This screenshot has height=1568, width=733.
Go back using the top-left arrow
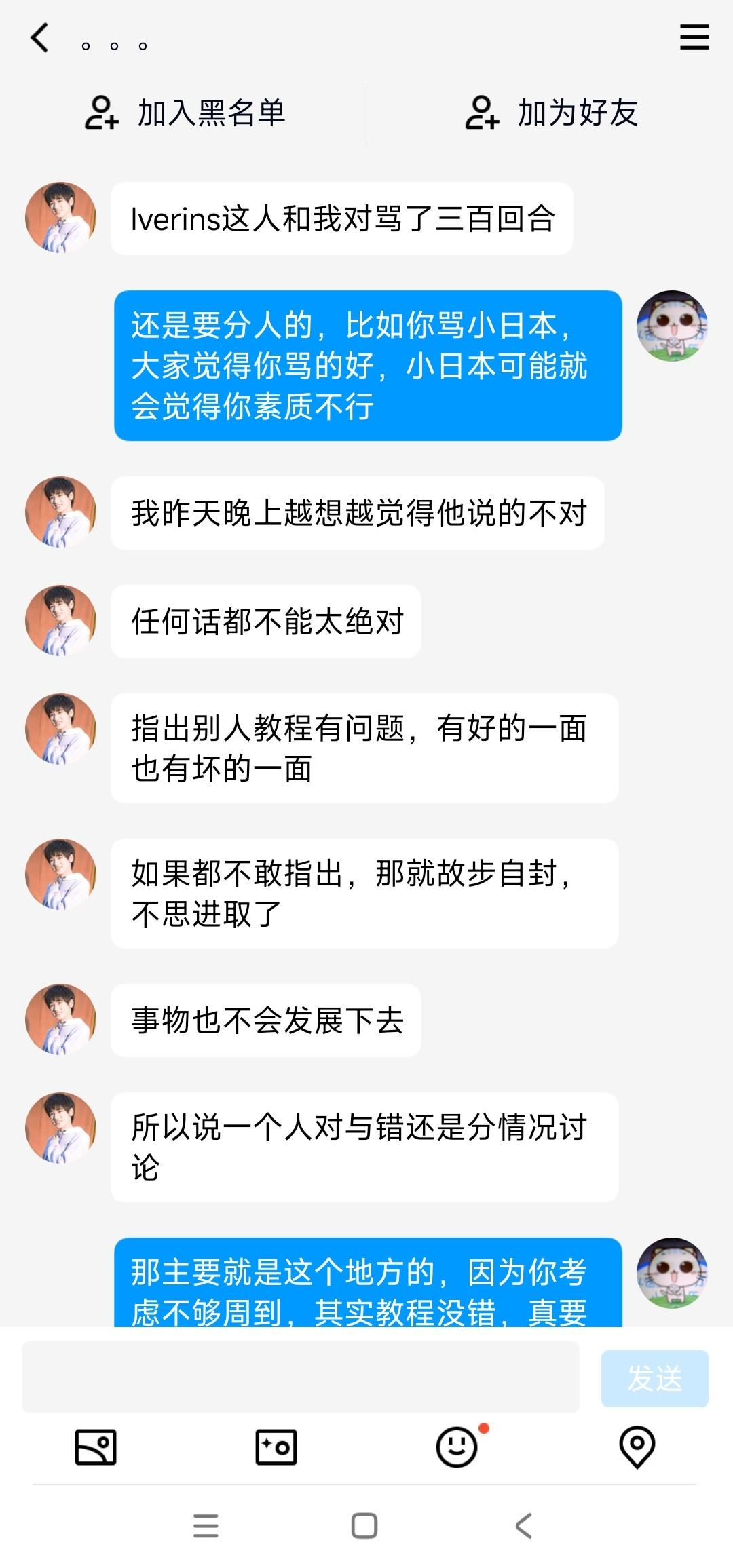point(40,37)
